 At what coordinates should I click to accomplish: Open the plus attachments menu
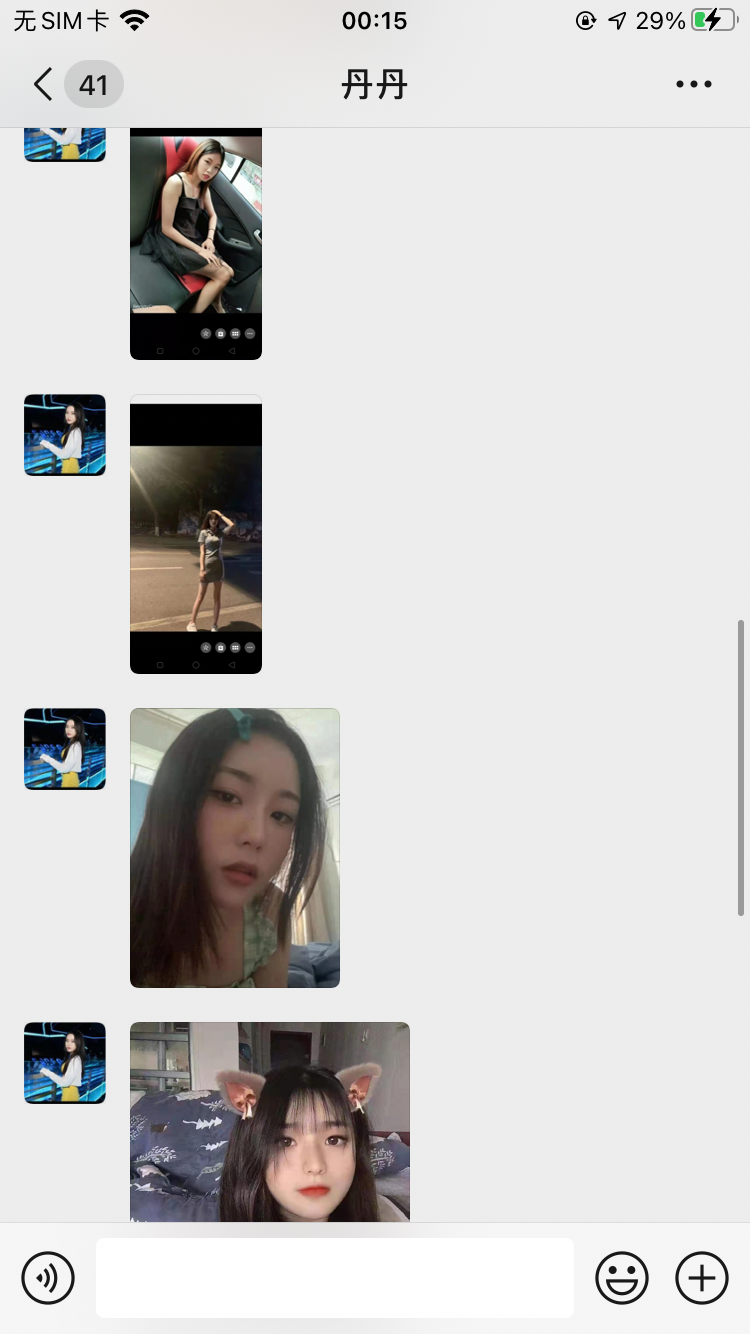coord(702,1278)
